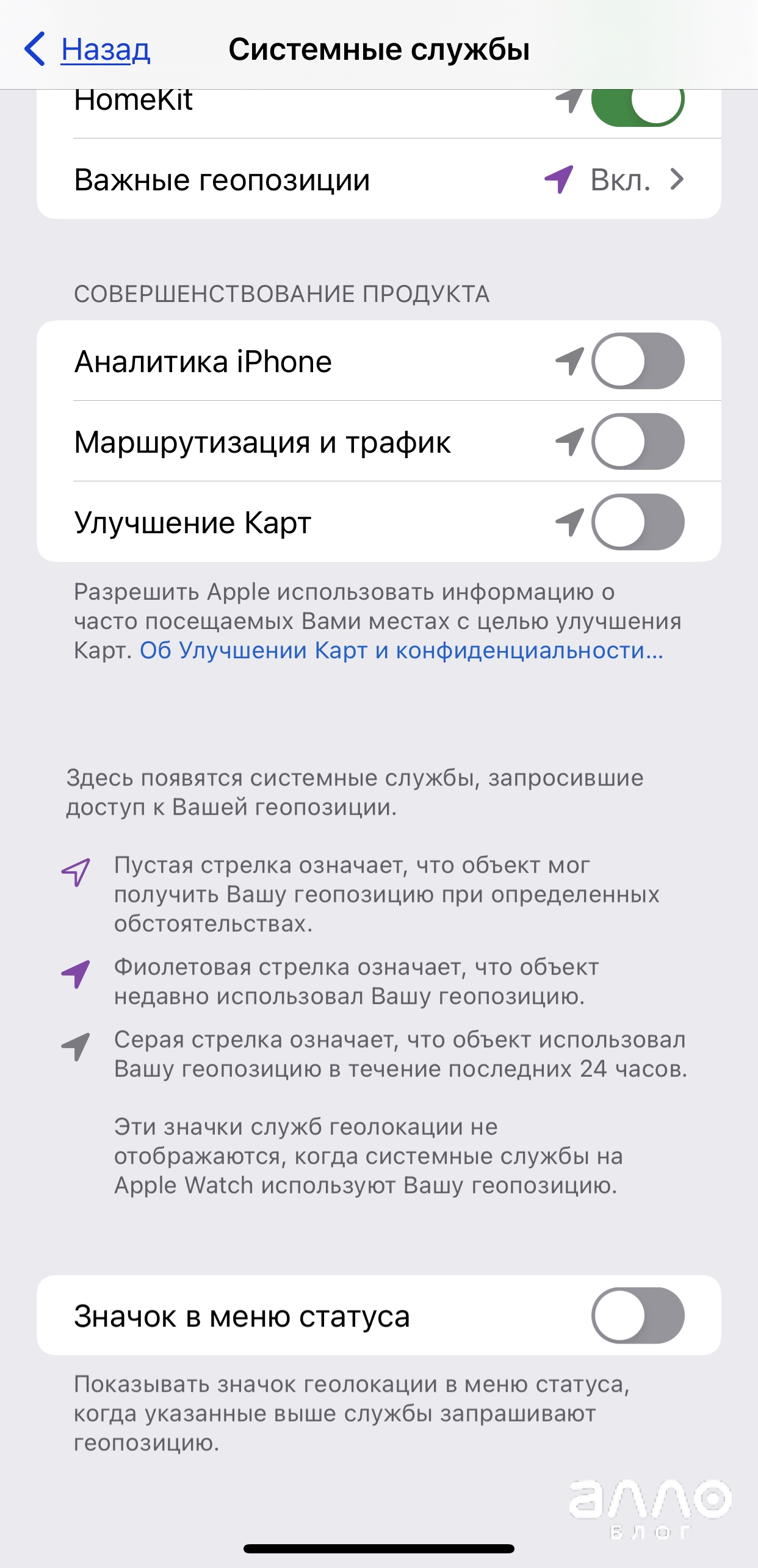
Task: Open Важные геопозиции settings
Action: (379, 179)
